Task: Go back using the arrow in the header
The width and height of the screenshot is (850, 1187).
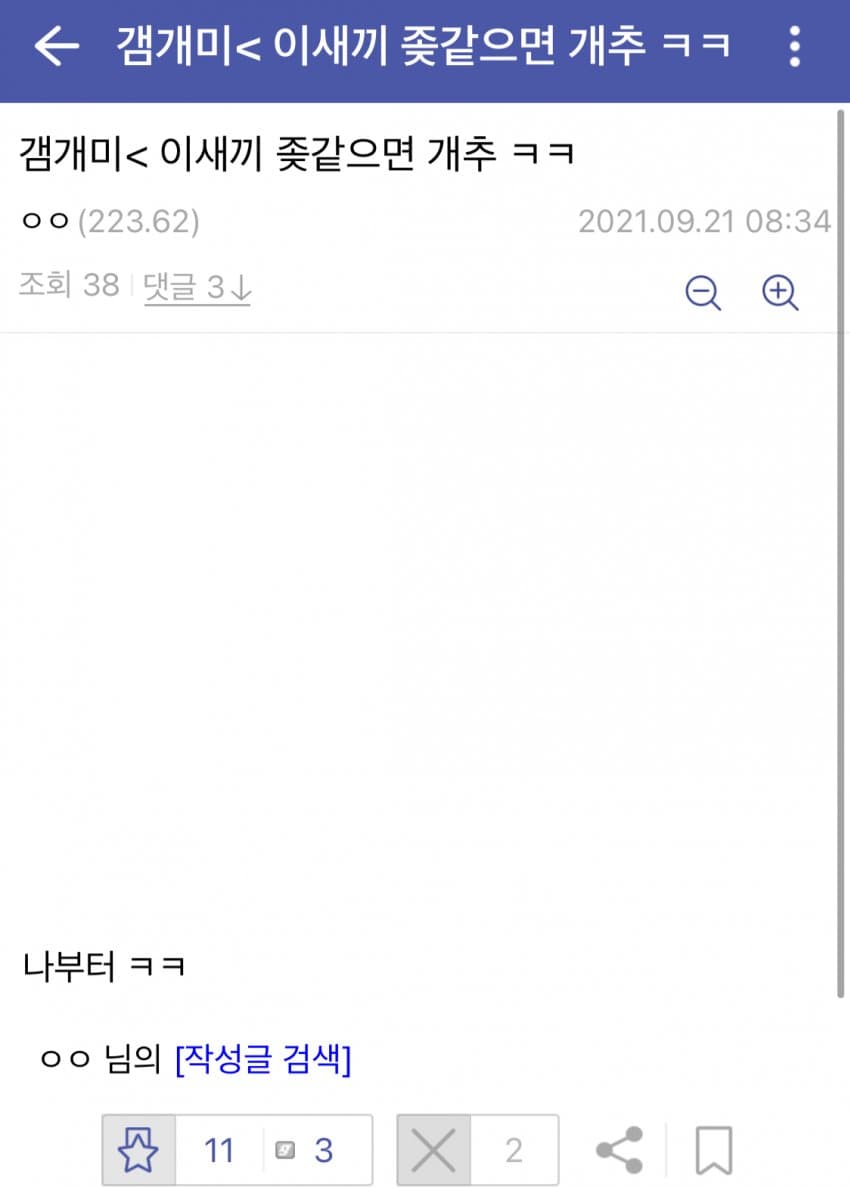Action: (x=56, y=46)
